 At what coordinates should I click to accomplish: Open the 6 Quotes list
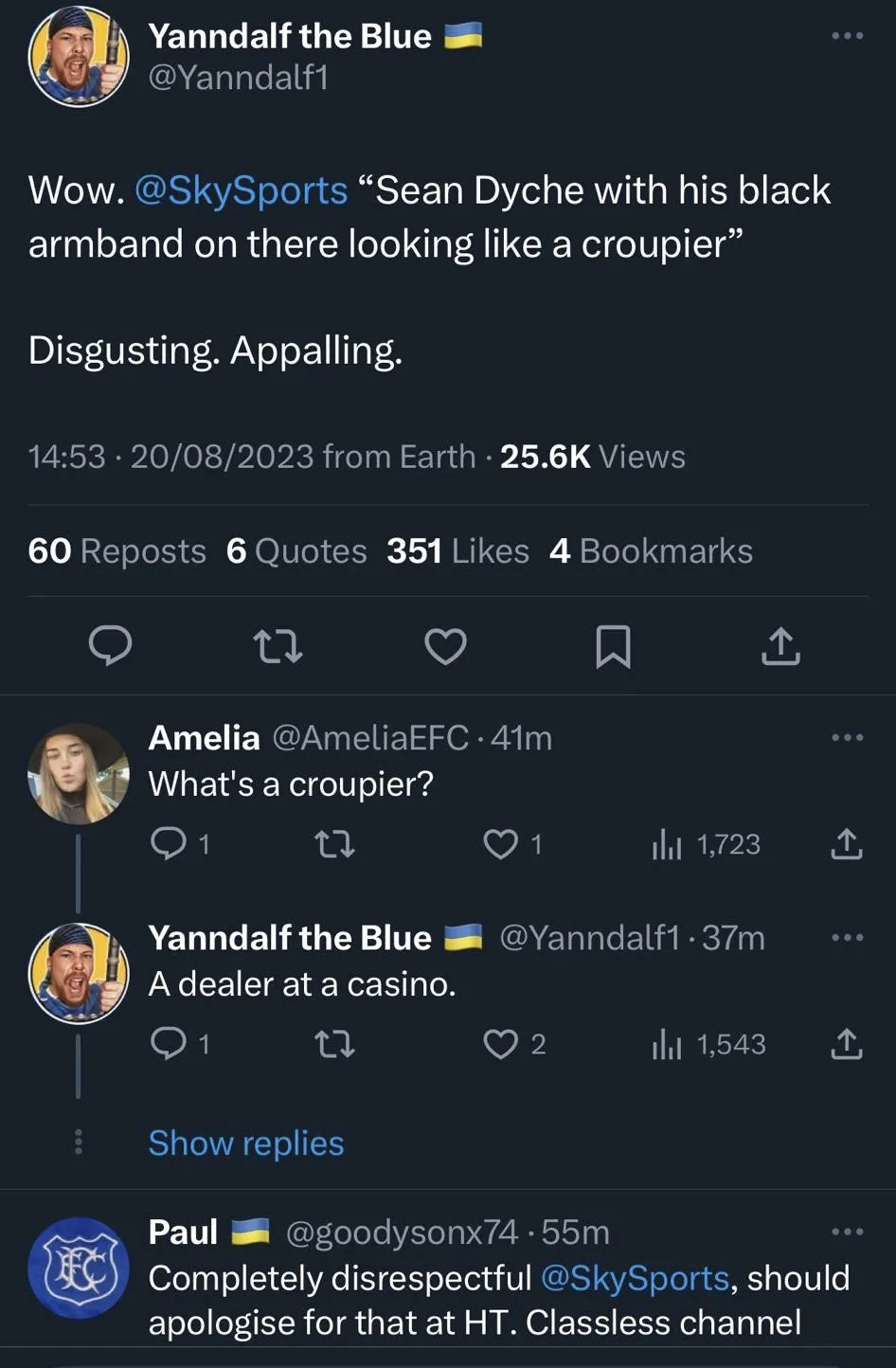click(296, 551)
